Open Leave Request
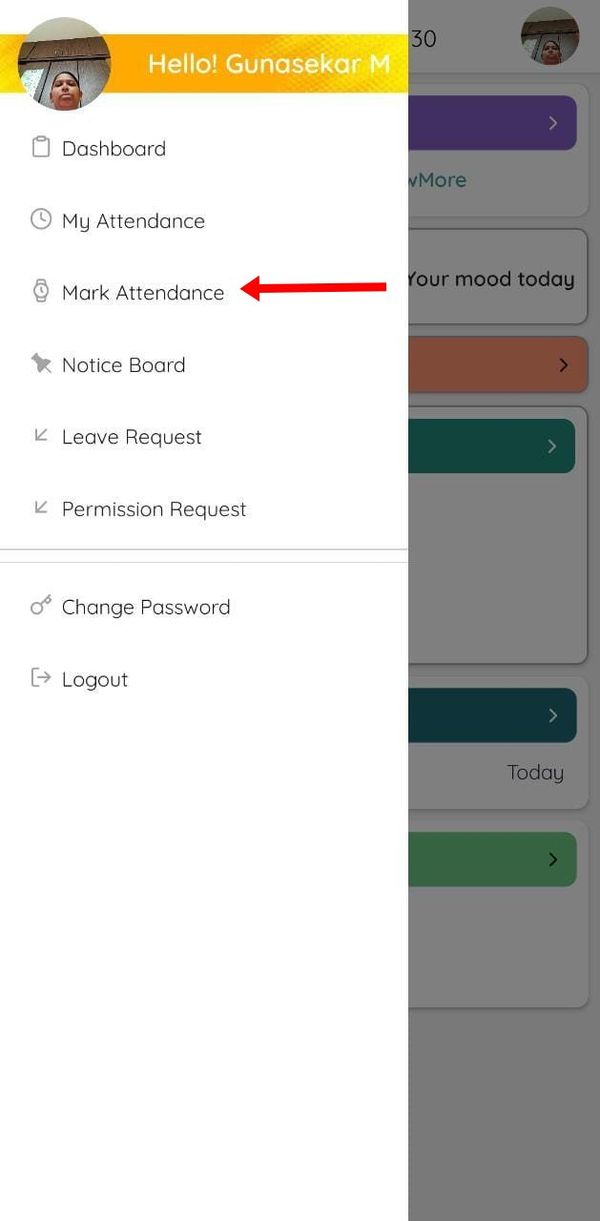Image resolution: width=600 pixels, height=1221 pixels. point(131,437)
